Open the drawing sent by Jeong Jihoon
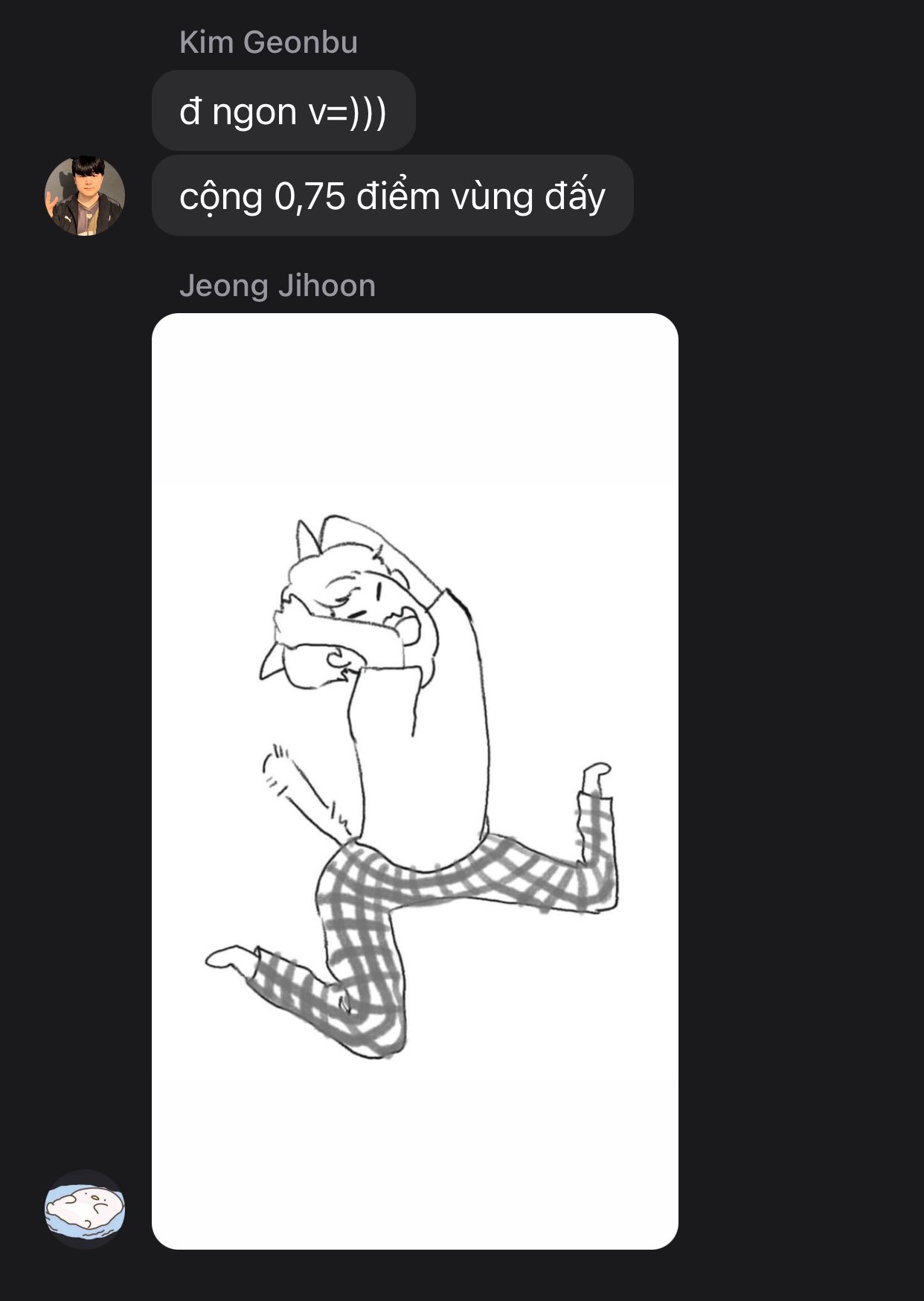 click(415, 781)
